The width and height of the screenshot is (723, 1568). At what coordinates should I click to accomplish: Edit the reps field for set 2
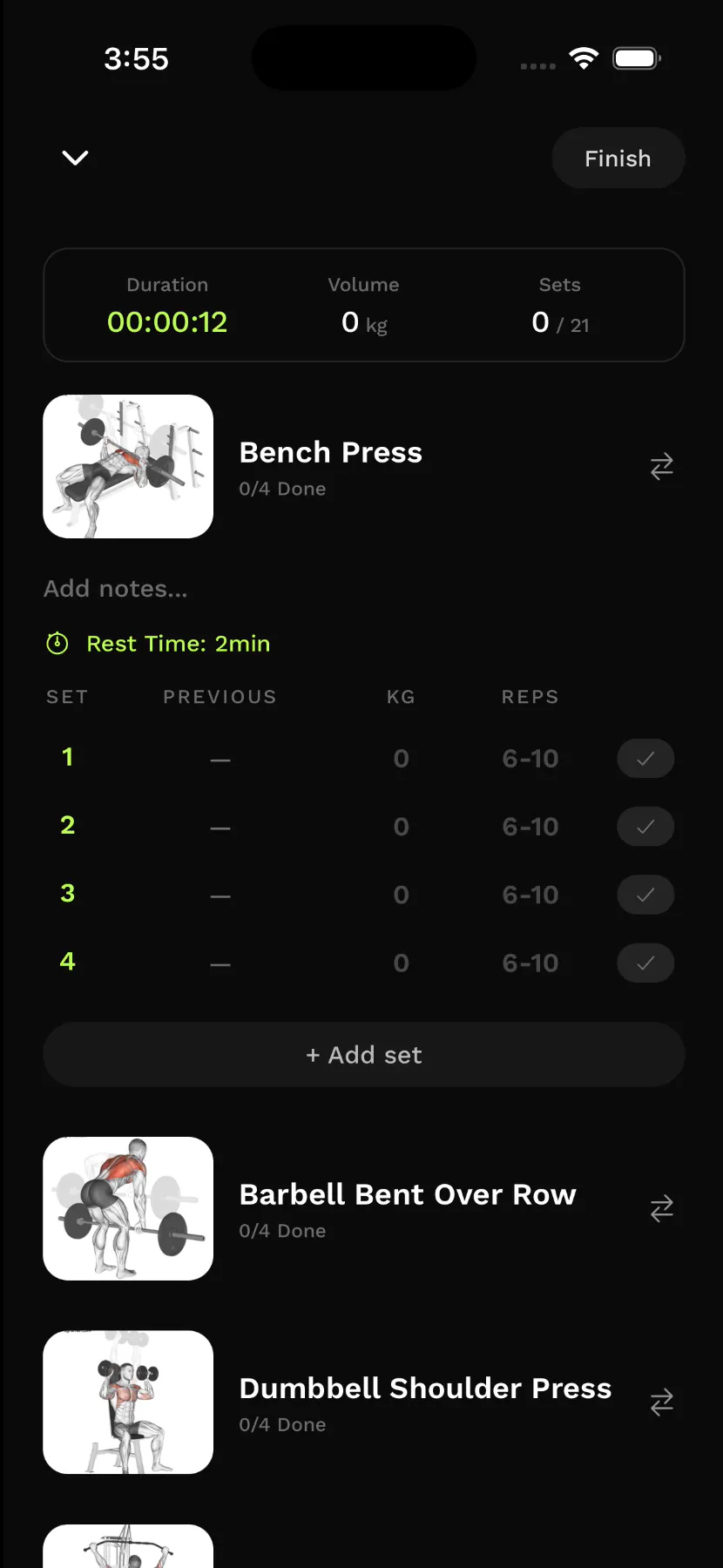click(530, 827)
